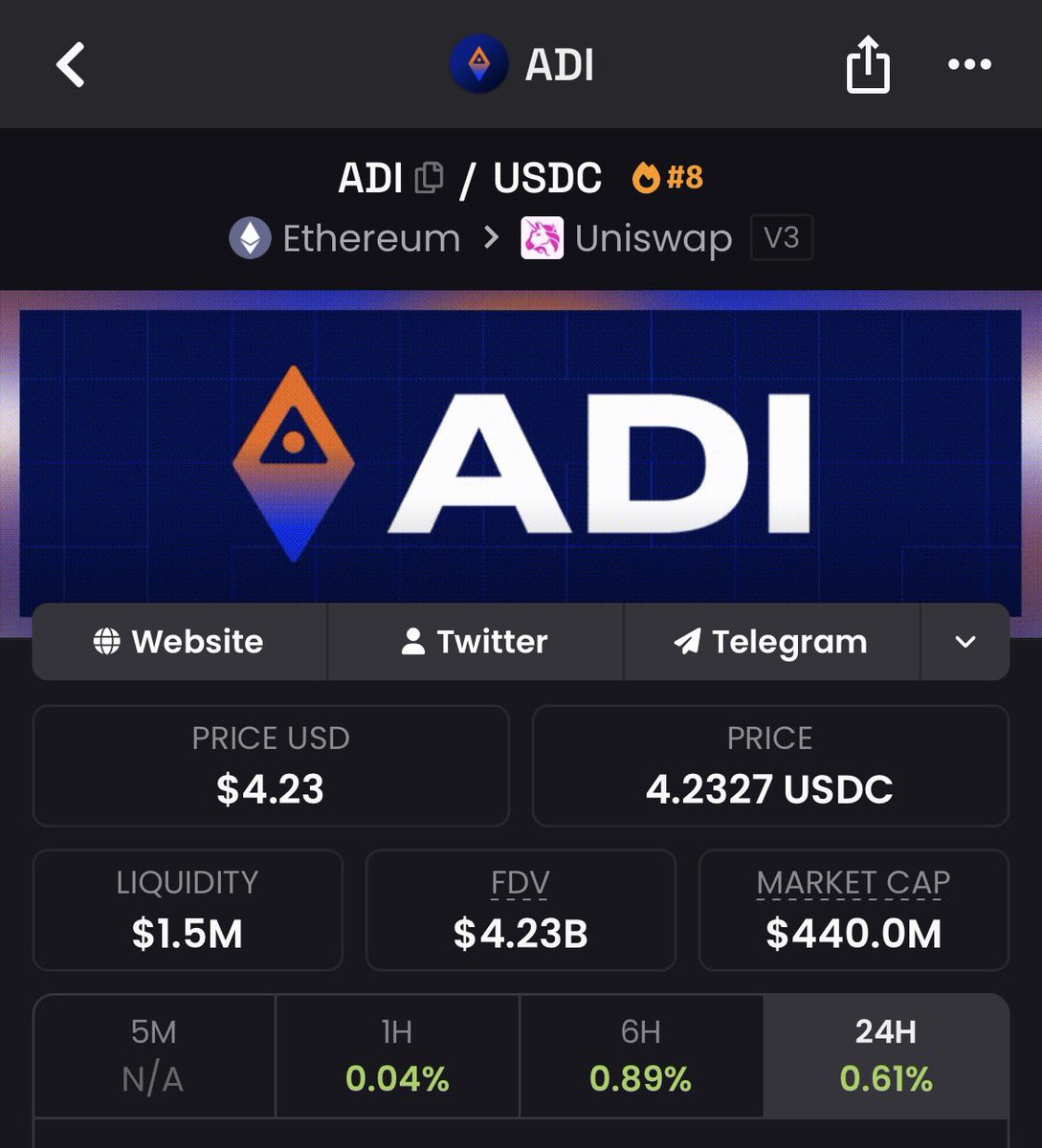
Task: Copy the ADI token address
Action: pos(429,178)
